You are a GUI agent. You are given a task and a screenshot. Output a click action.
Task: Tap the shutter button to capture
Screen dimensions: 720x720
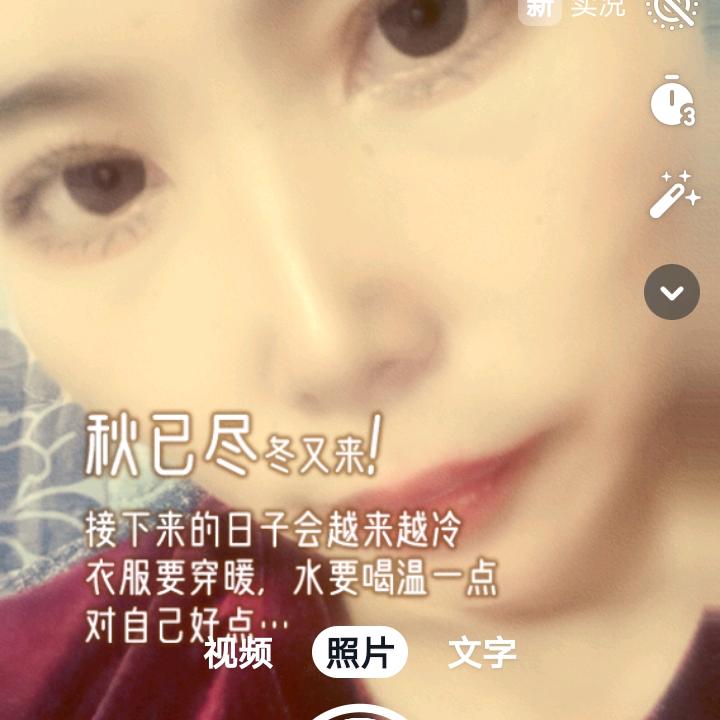tap(359, 712)
